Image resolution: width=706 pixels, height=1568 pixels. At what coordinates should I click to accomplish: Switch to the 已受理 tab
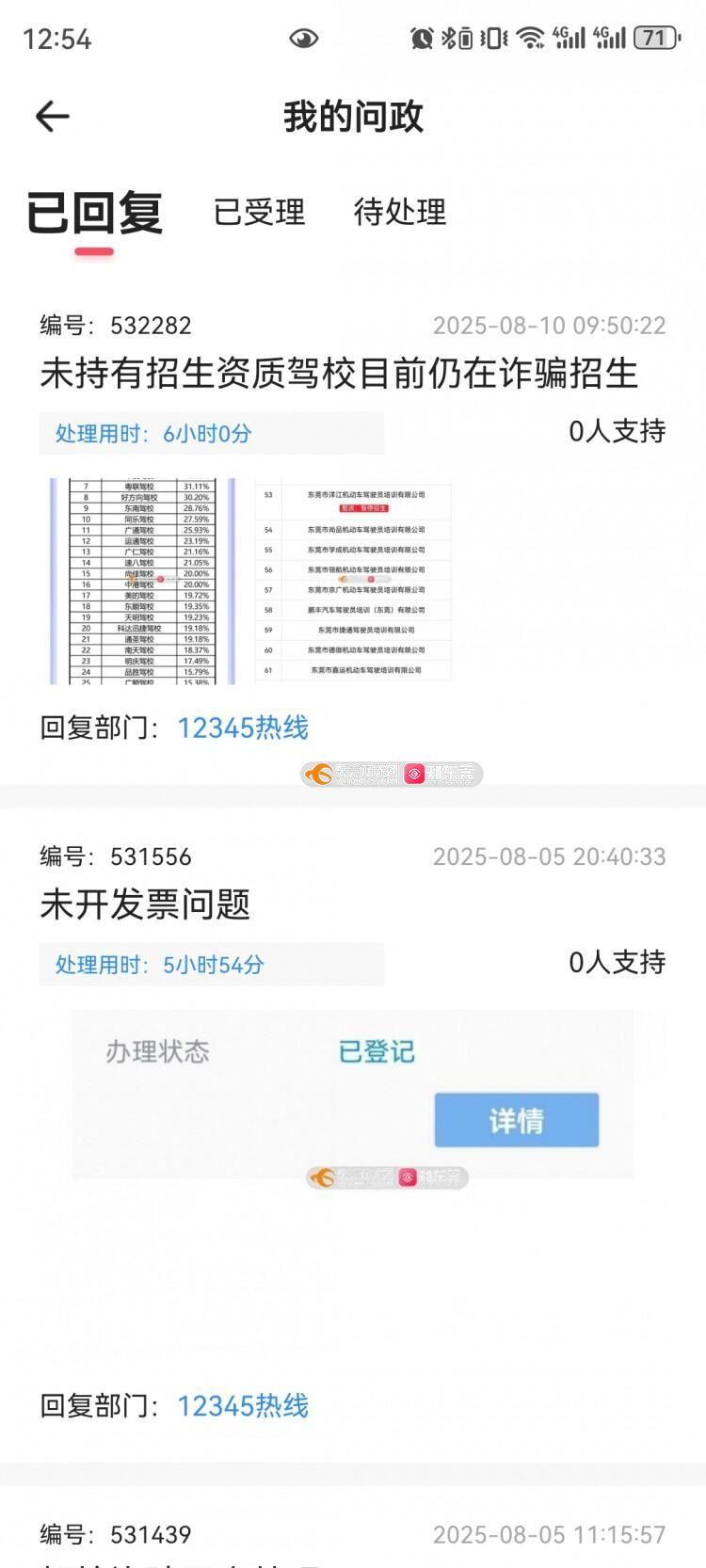259,213
